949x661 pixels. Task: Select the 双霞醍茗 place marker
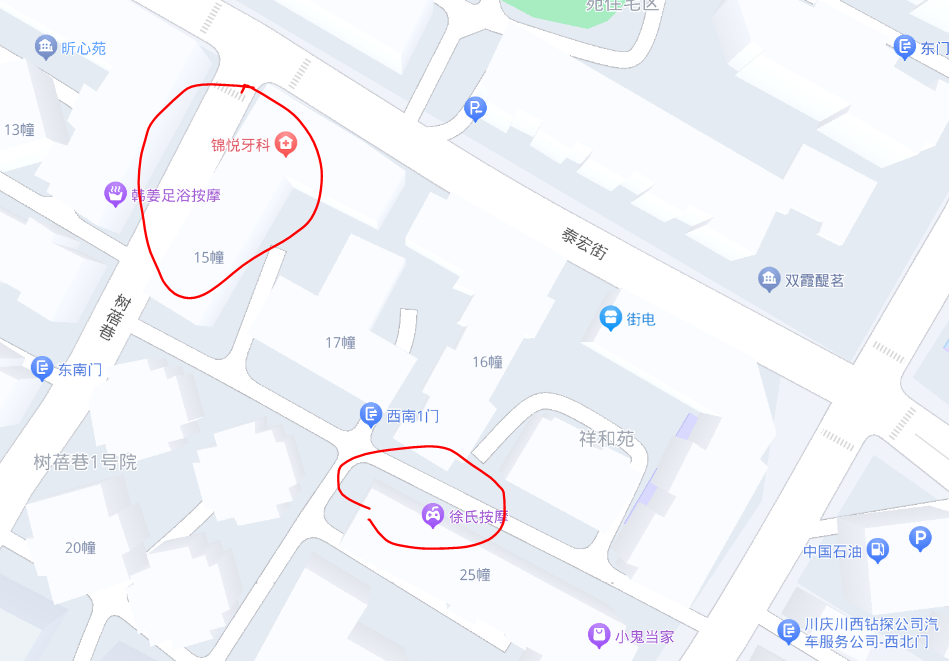(769, 279)
